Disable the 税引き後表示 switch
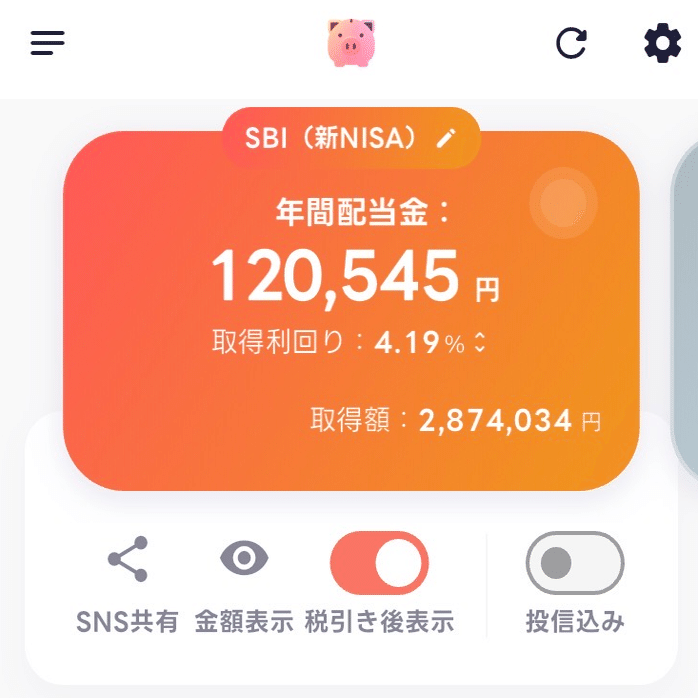Image resolution: width=698 pixels, height=698 pixels. click(x=379, y=563)
